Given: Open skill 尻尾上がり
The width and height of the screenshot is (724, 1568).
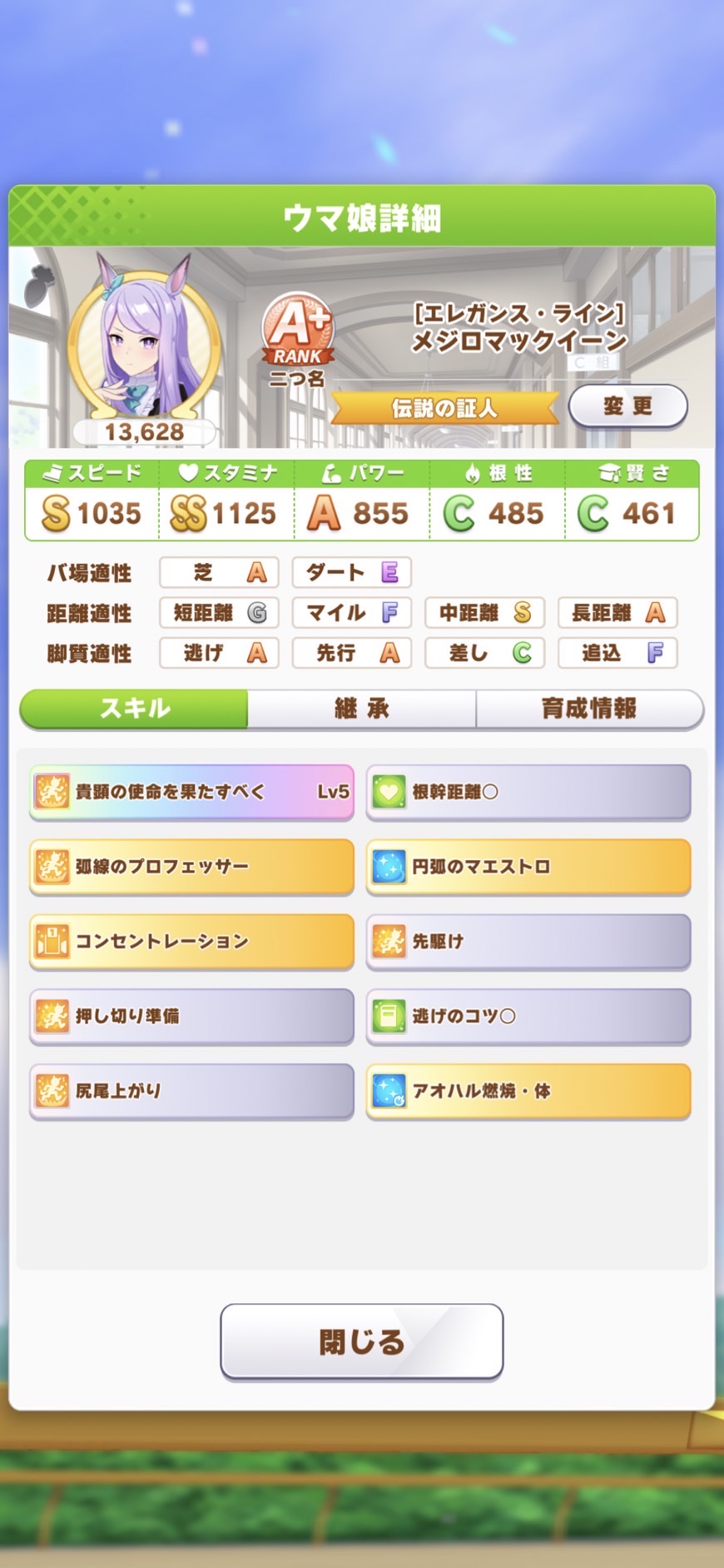Looking at the screenshot, I should (x=191, y=1091).
